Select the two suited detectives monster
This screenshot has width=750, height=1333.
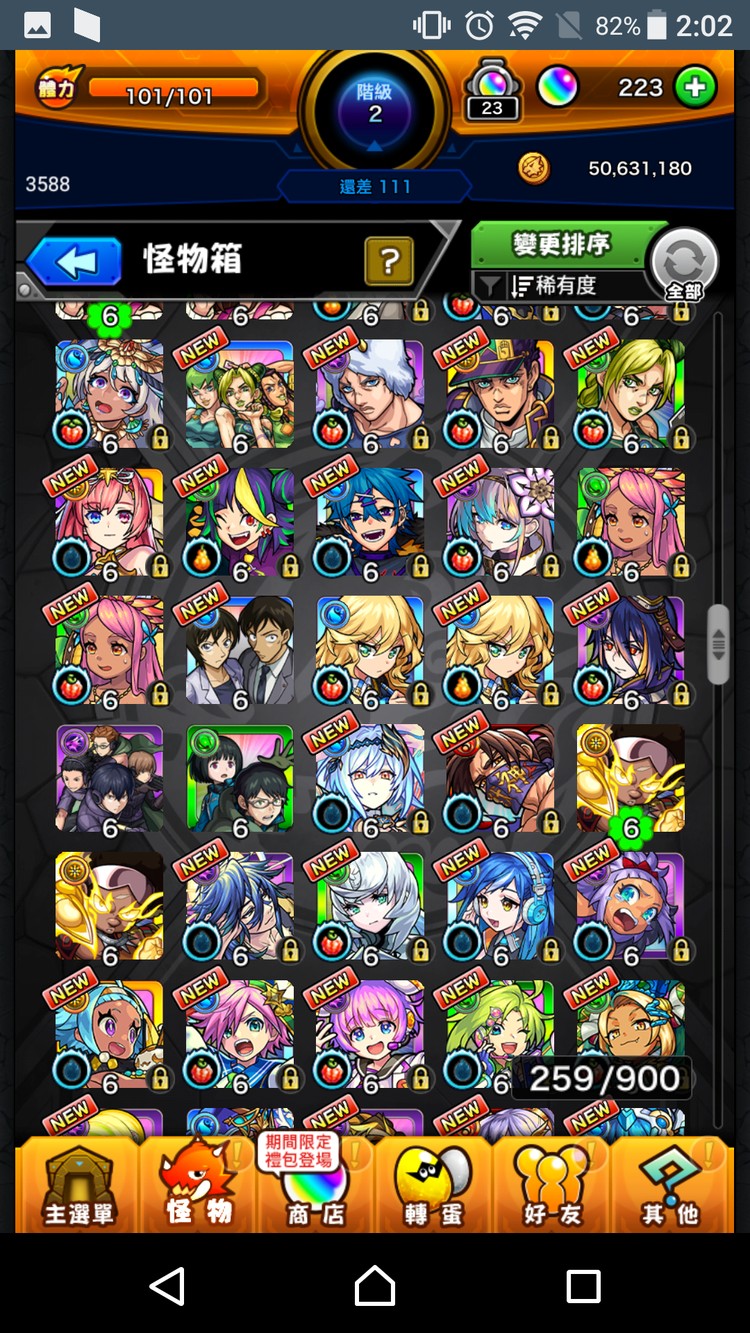240,650
